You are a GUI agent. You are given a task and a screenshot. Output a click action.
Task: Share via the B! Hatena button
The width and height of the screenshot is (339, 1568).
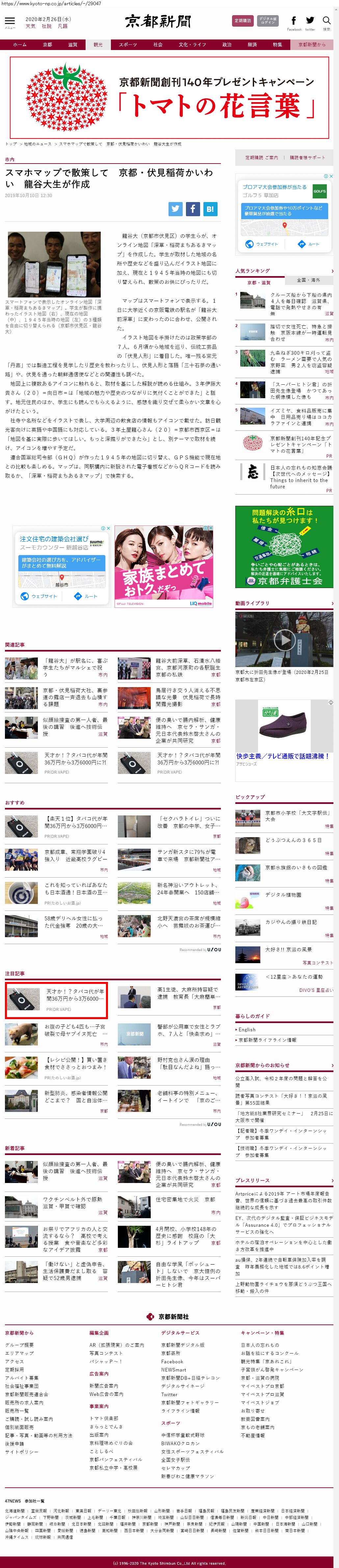209,209
